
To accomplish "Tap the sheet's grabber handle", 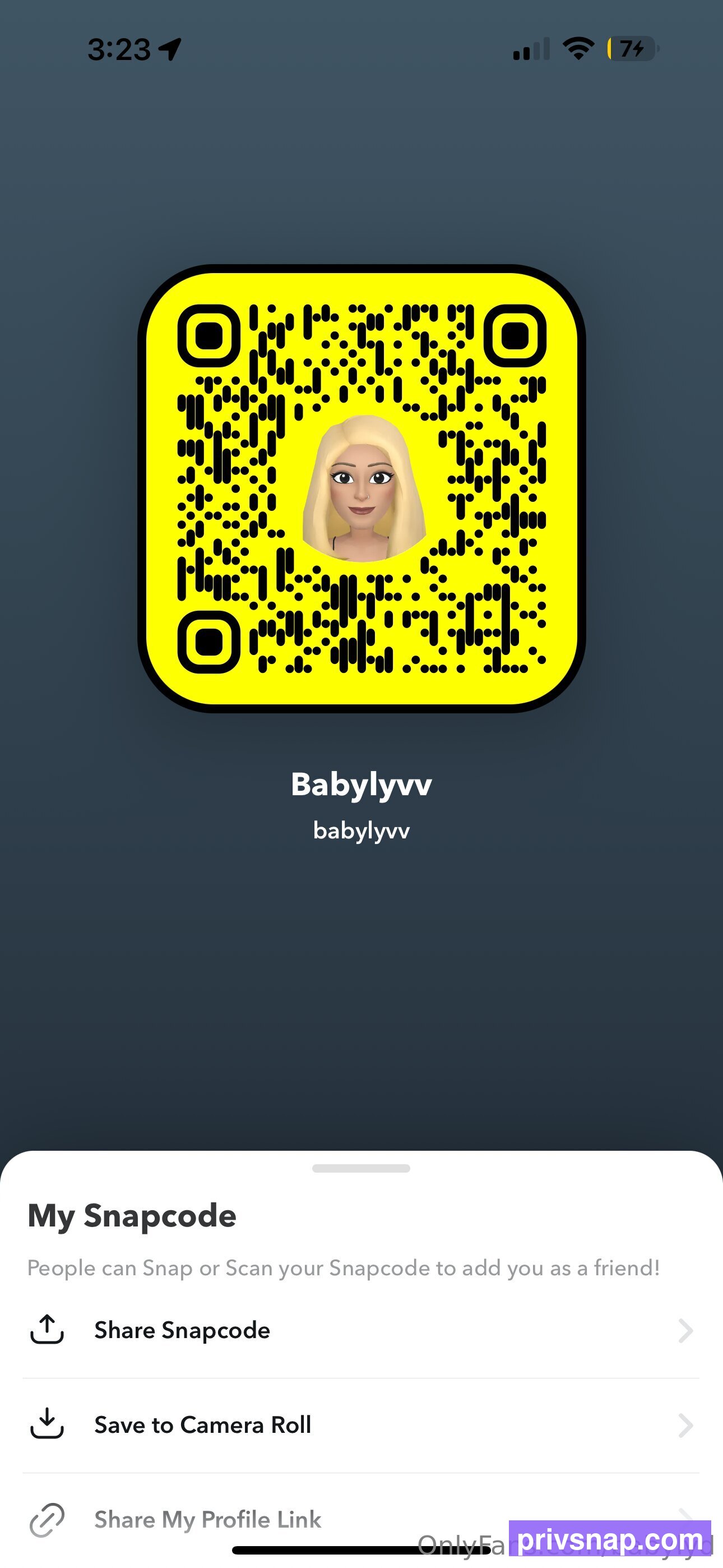I will [x=361, y=1168].
